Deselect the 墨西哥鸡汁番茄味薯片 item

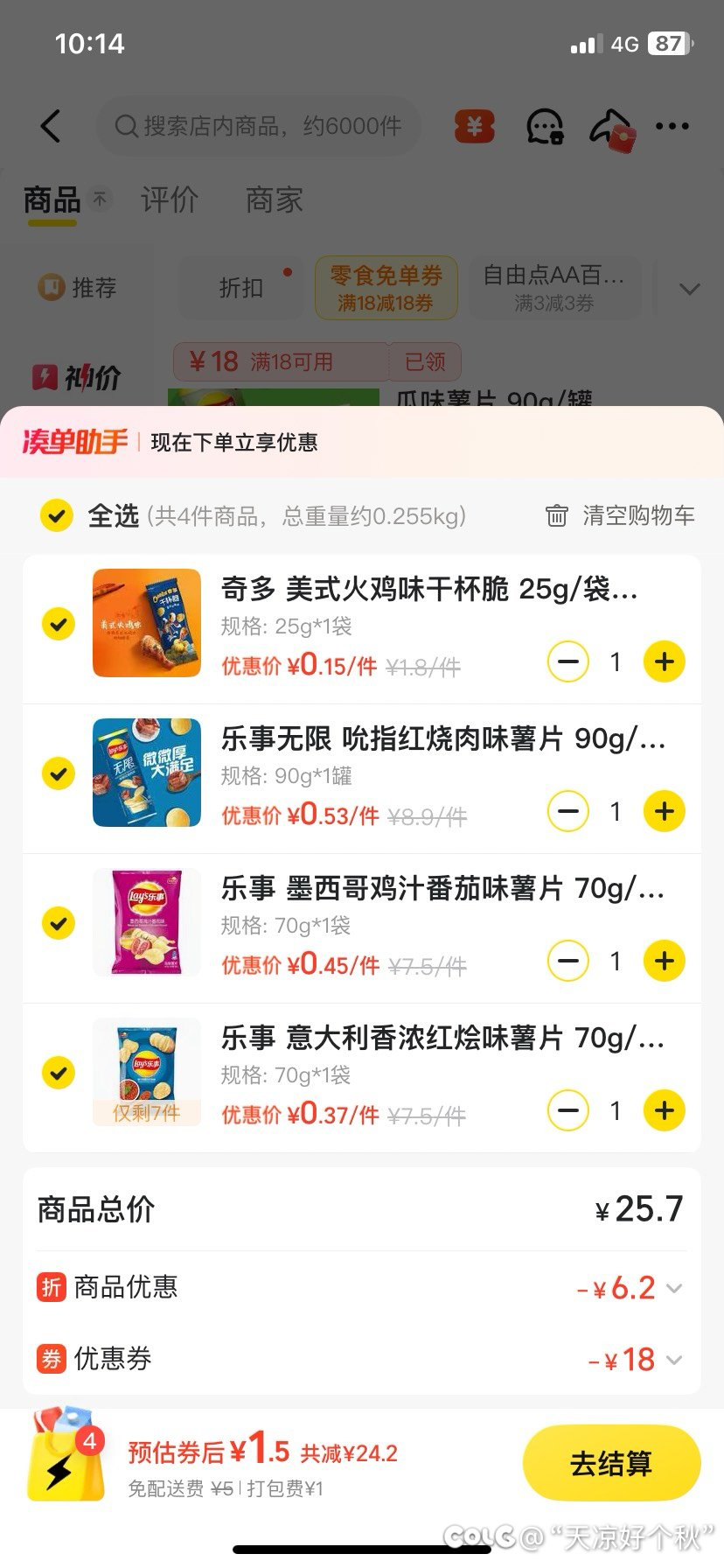coord(59,923)
